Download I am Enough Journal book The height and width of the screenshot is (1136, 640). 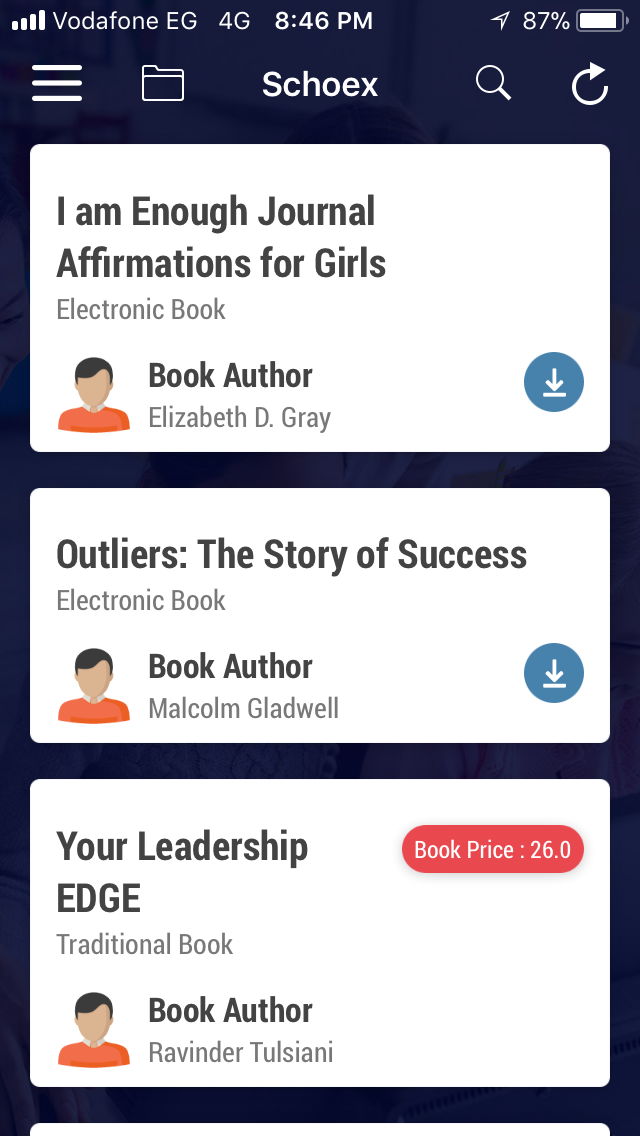click(554, 382)
